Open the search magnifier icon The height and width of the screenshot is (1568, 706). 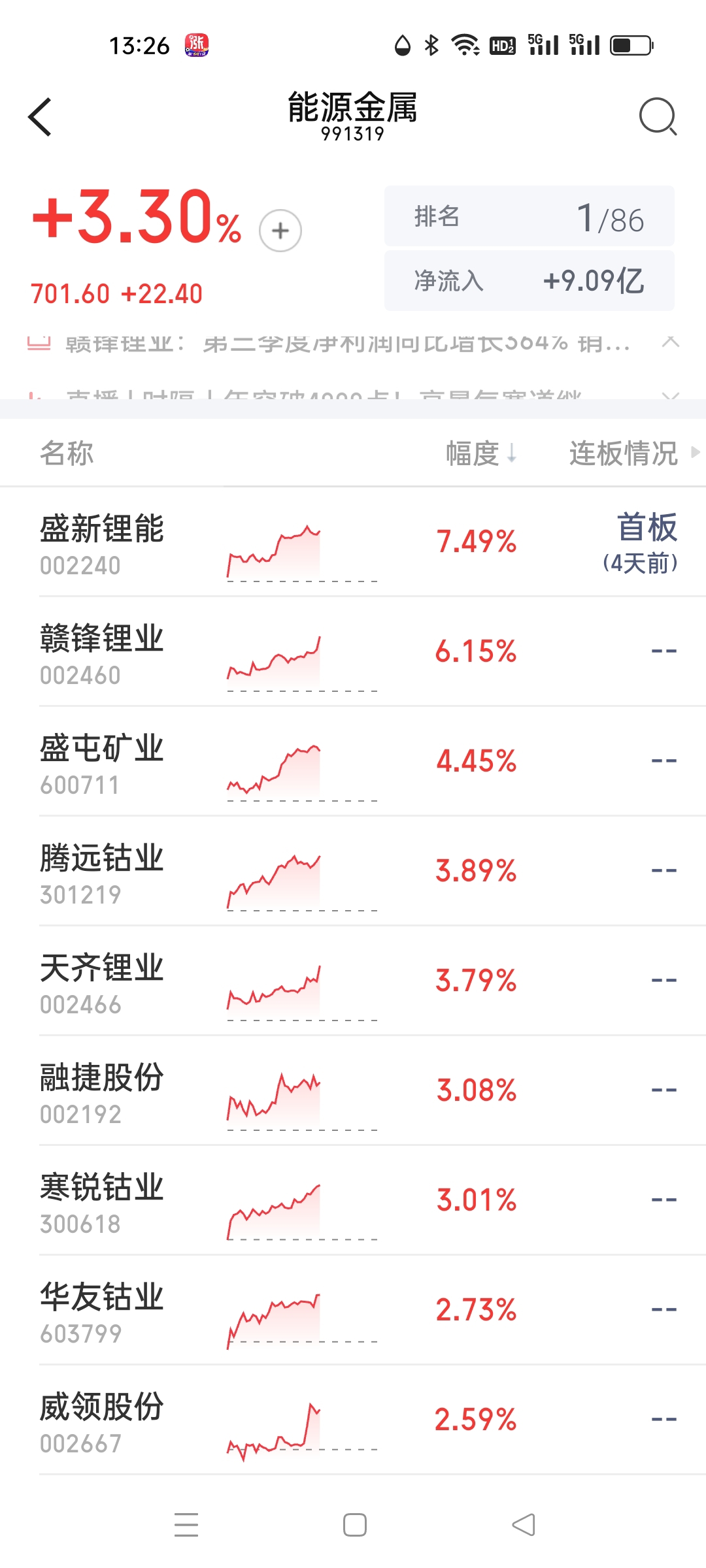point(657,117)
